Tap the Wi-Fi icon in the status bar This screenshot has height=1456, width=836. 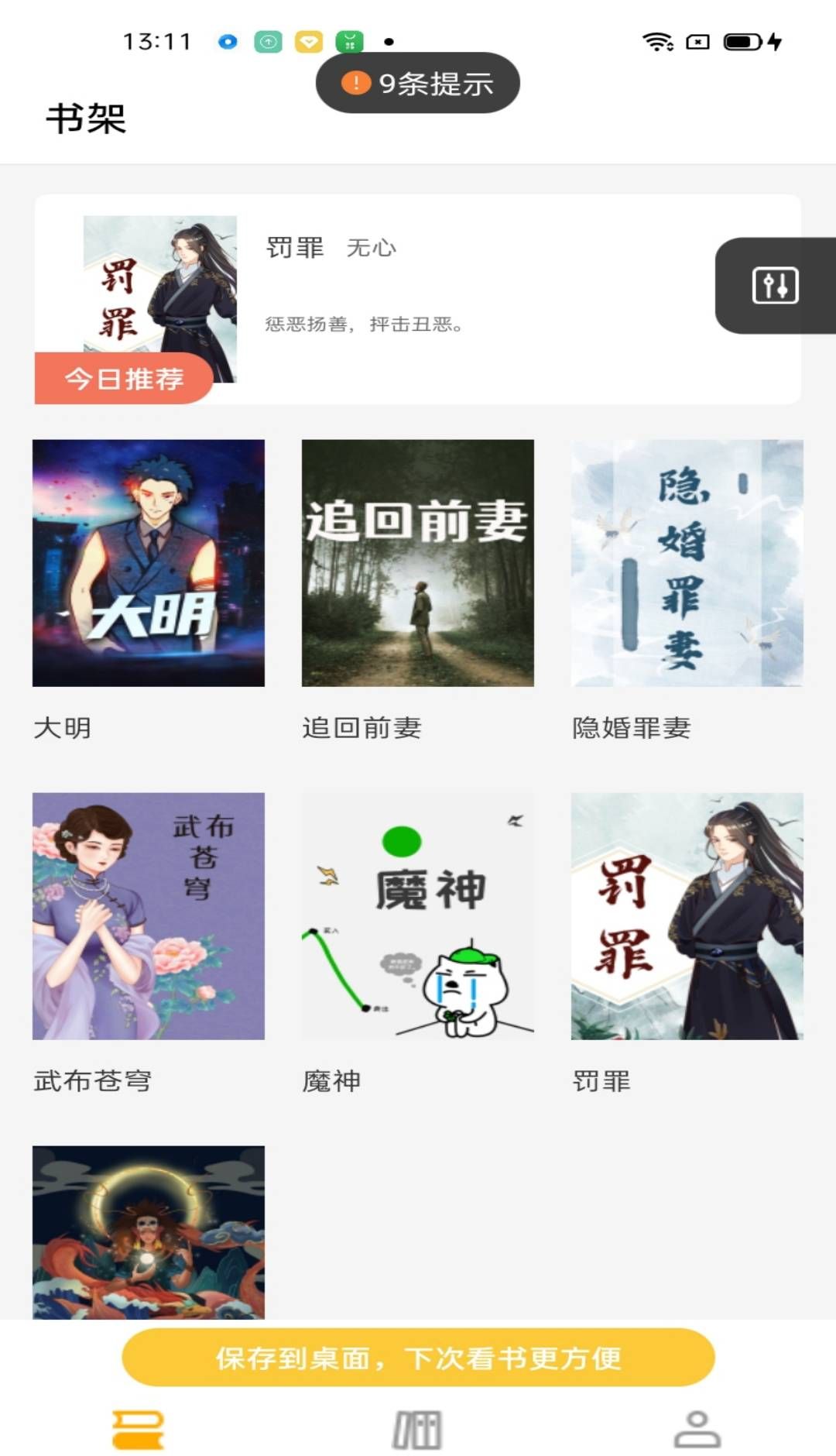[657, 43]
